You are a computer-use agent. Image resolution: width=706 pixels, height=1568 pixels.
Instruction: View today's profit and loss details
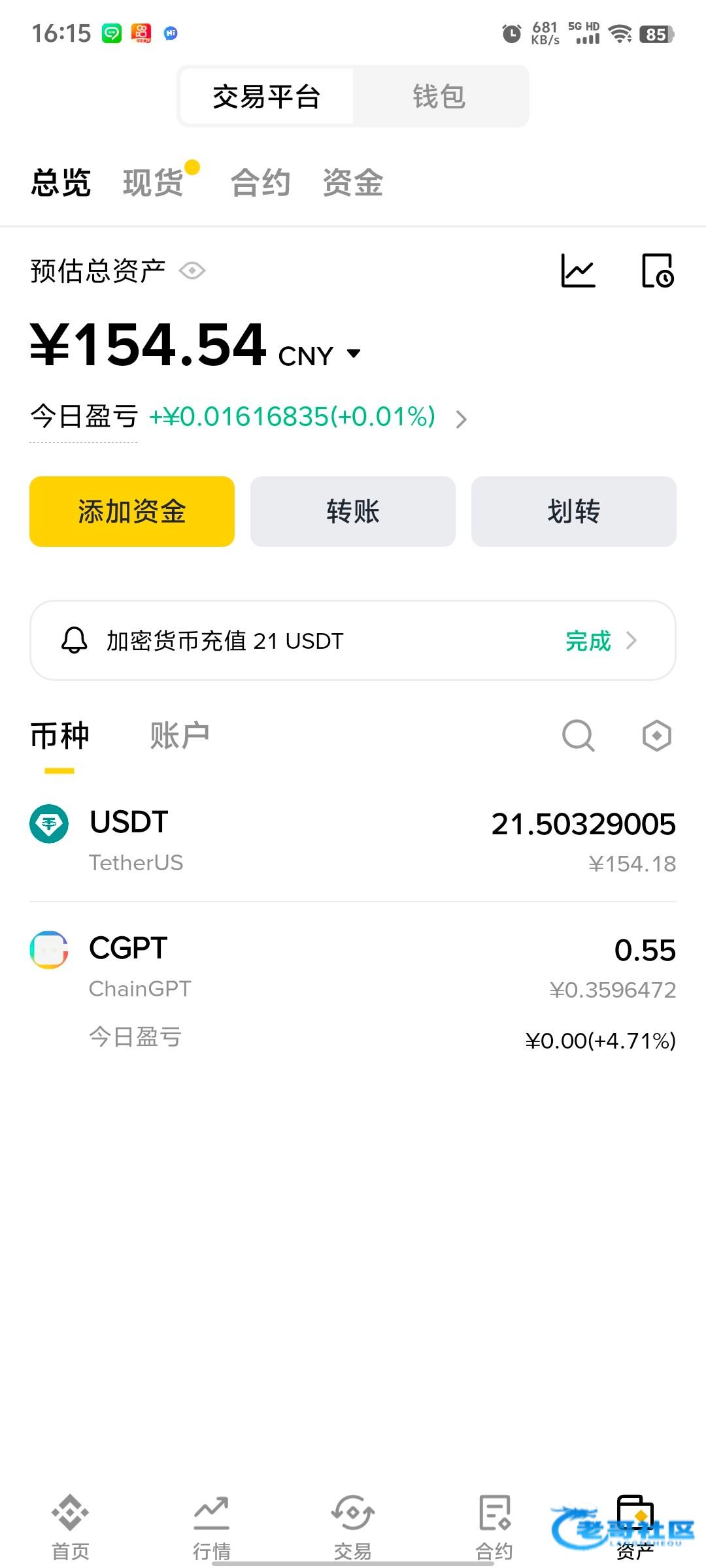[249, 417]
